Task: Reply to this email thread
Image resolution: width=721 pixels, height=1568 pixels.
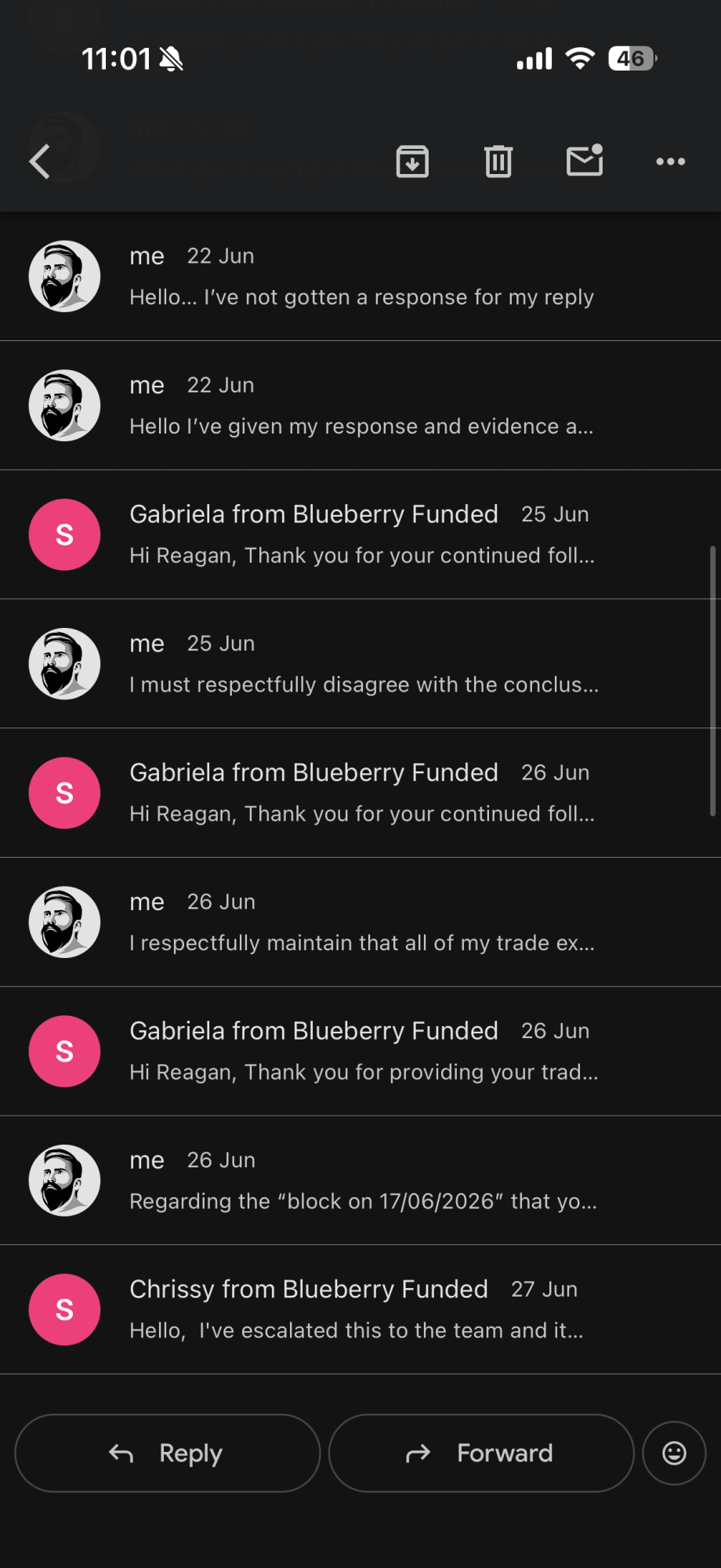Action: [x=168, y=1453]
